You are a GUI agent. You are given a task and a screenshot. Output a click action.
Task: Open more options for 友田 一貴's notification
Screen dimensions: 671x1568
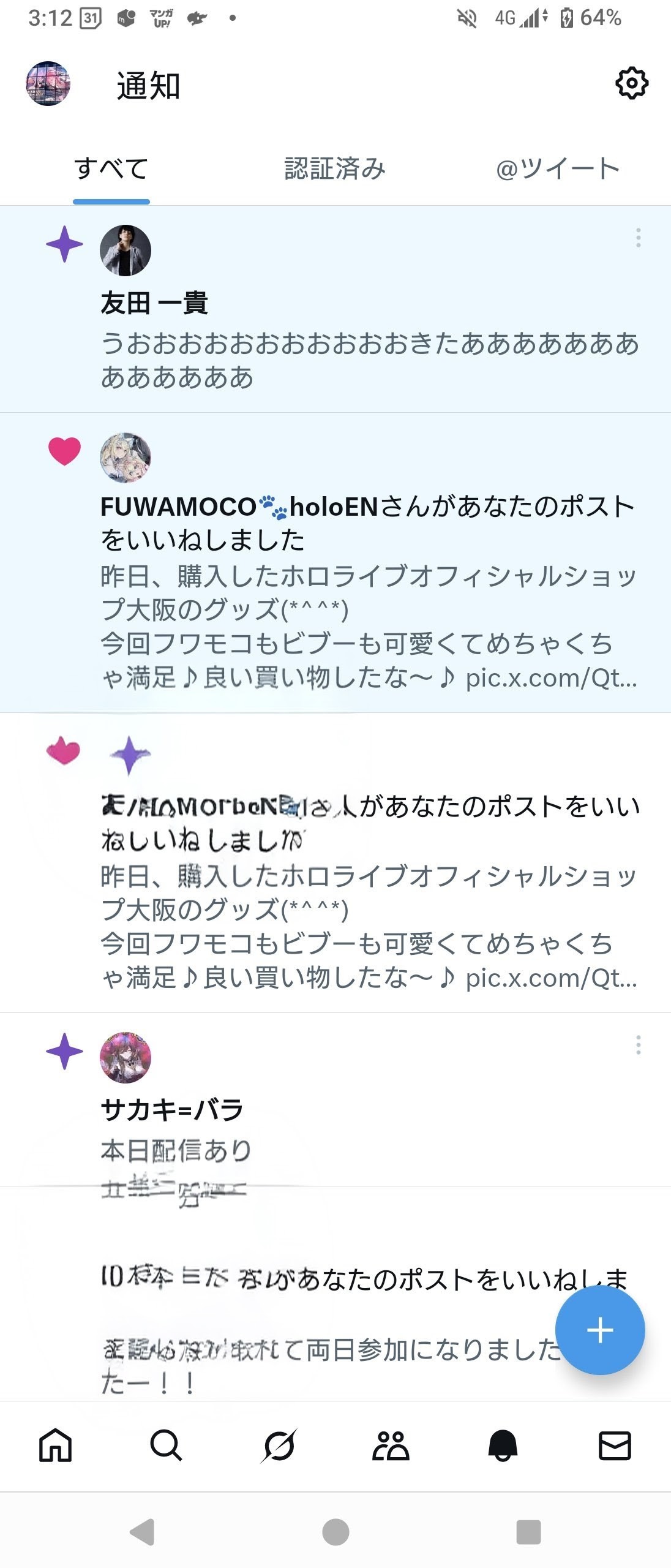pyautogui.click(x=638, y=238)
